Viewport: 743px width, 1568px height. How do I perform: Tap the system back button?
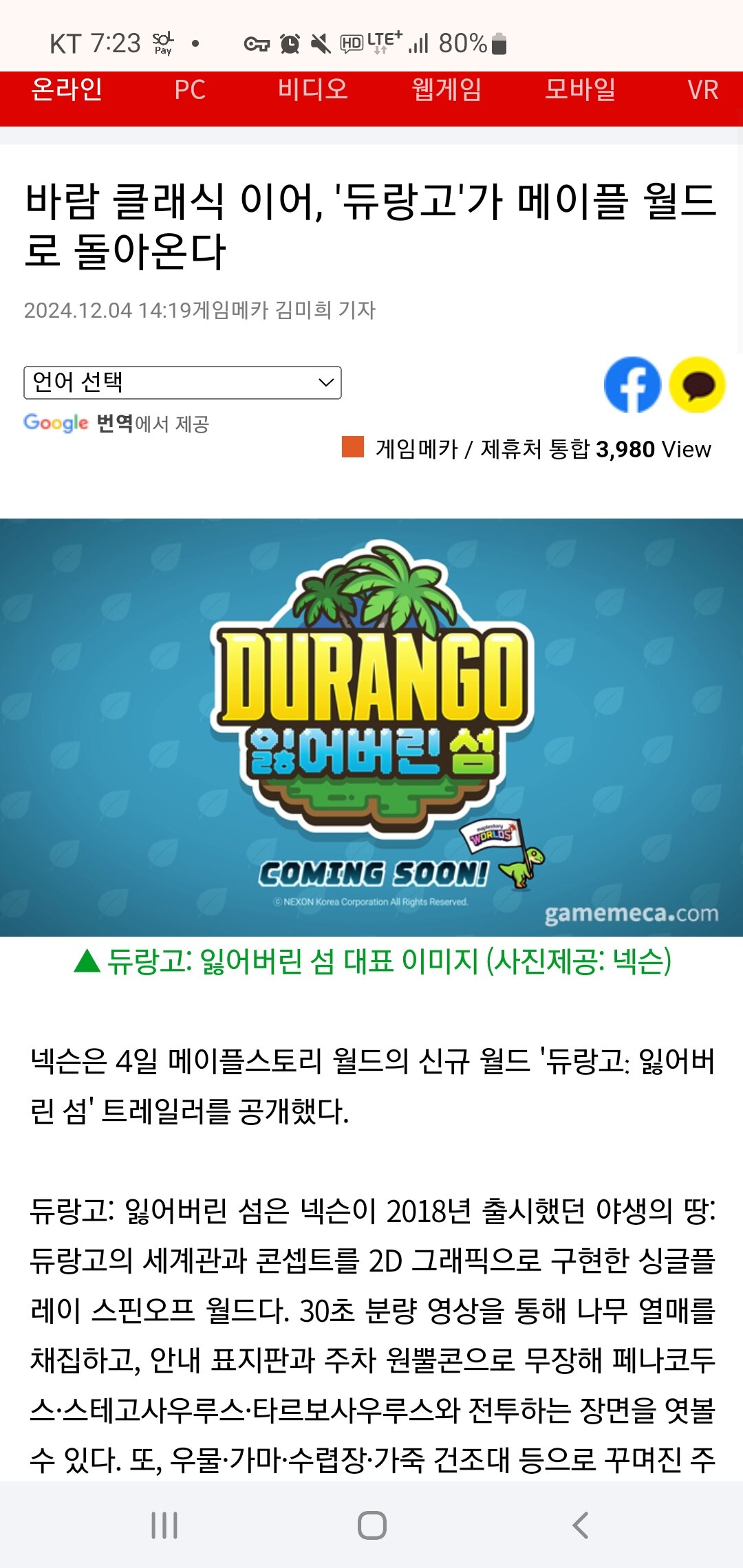580,1525
